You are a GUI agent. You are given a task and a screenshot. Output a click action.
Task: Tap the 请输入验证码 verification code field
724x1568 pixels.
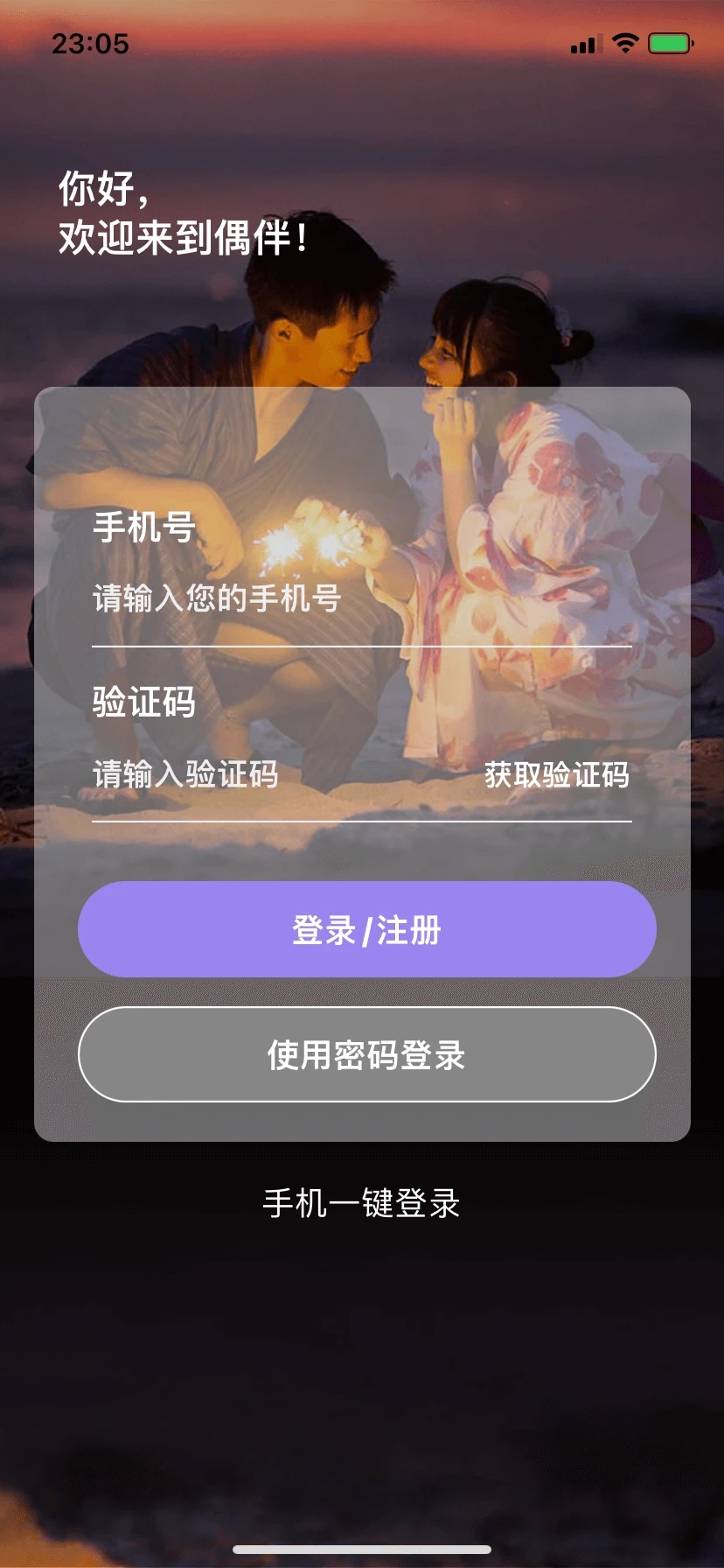(x=185, y=775)
